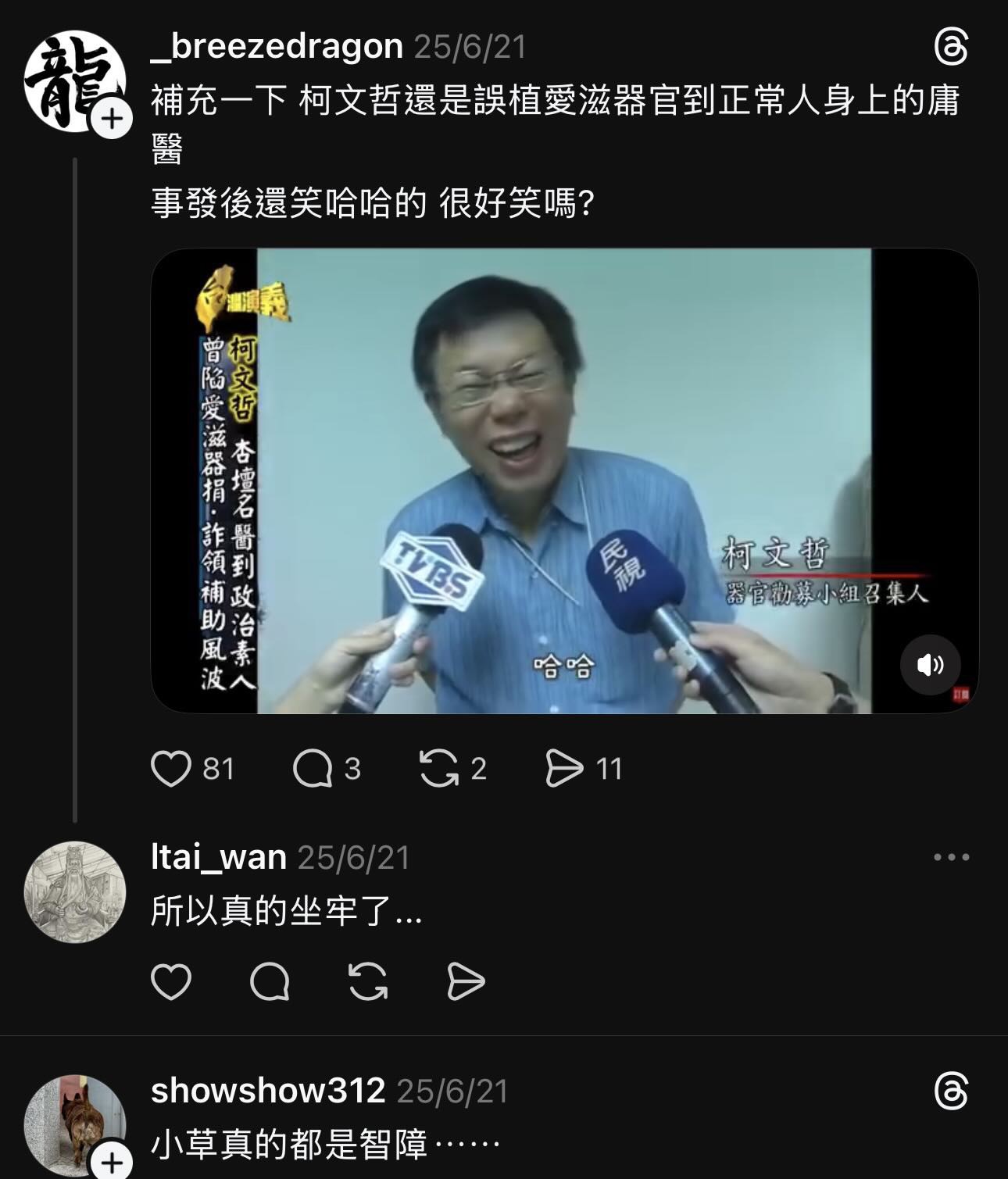1008x1179 pixels.
Task: Open _breezedragon's profile from the username
Action: click(x=277, y=47)
